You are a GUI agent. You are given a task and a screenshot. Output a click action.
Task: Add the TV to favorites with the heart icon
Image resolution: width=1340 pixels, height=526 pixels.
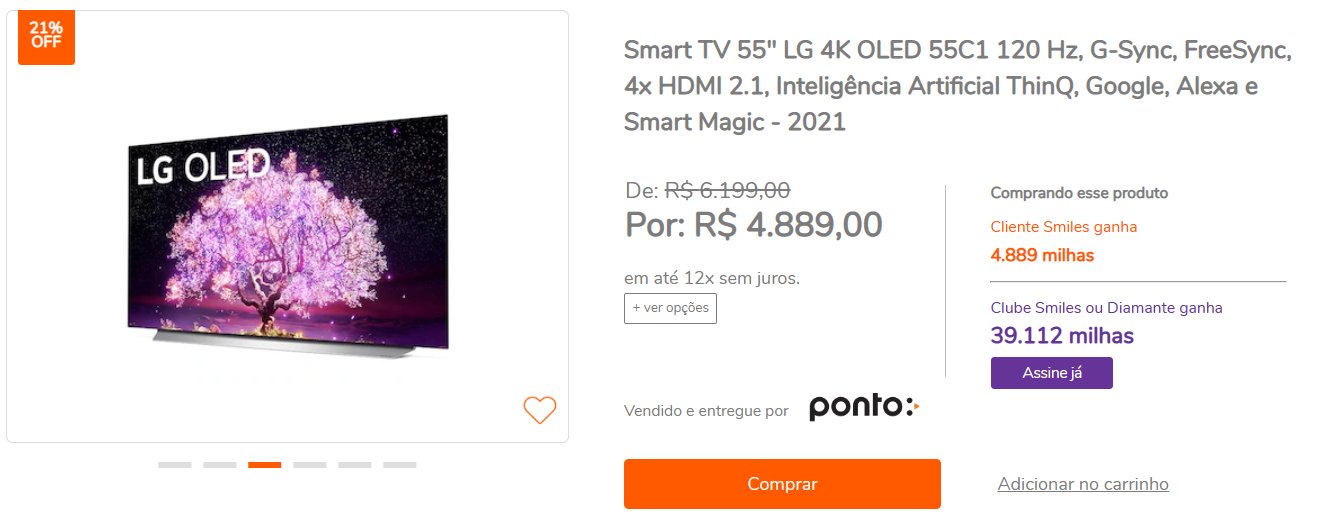pyautogui.click(x=539, y=410)
